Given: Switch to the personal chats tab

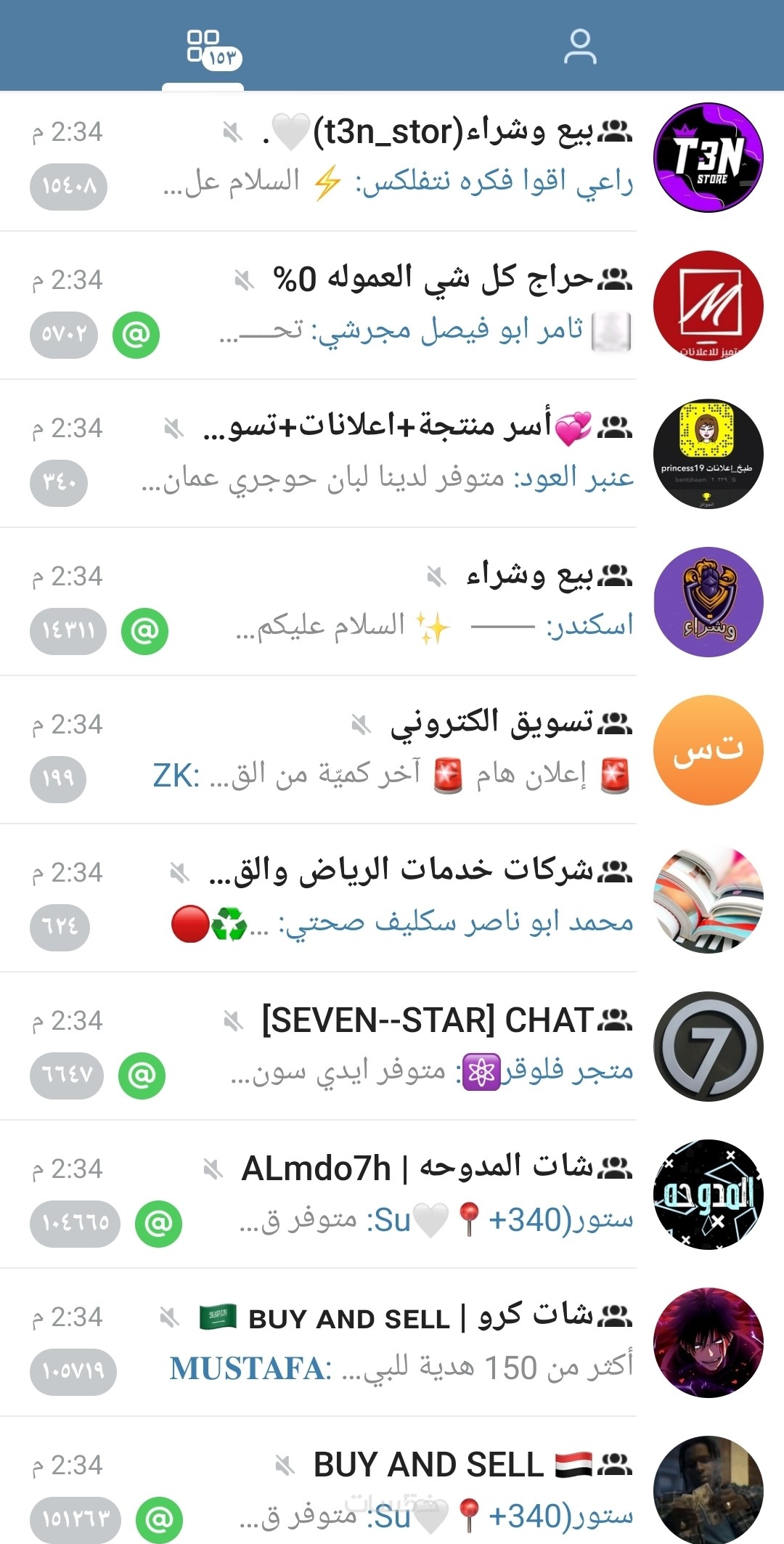Looking at the screenshot, I should (x=579, y=48).
